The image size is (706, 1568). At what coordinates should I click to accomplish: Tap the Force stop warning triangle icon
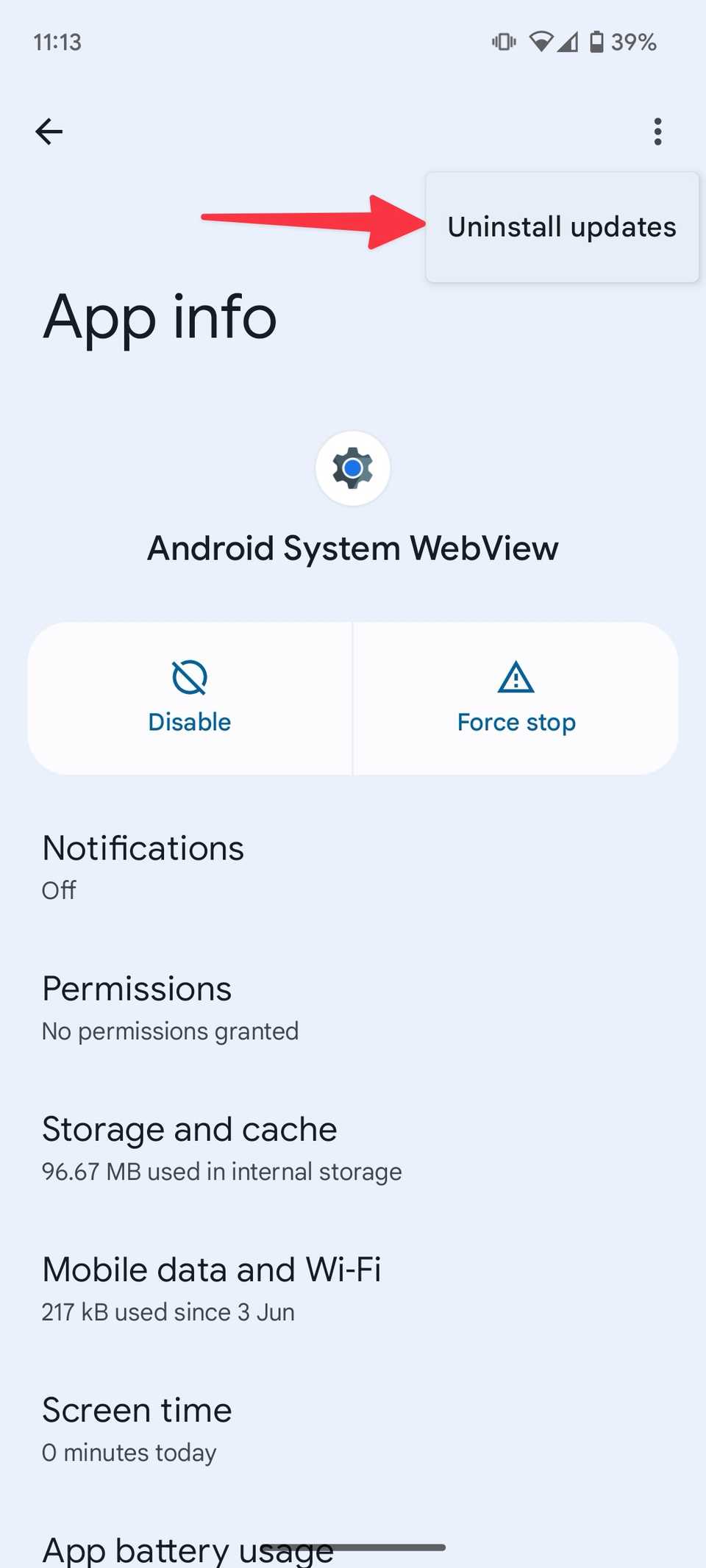[x=515, y=679]
